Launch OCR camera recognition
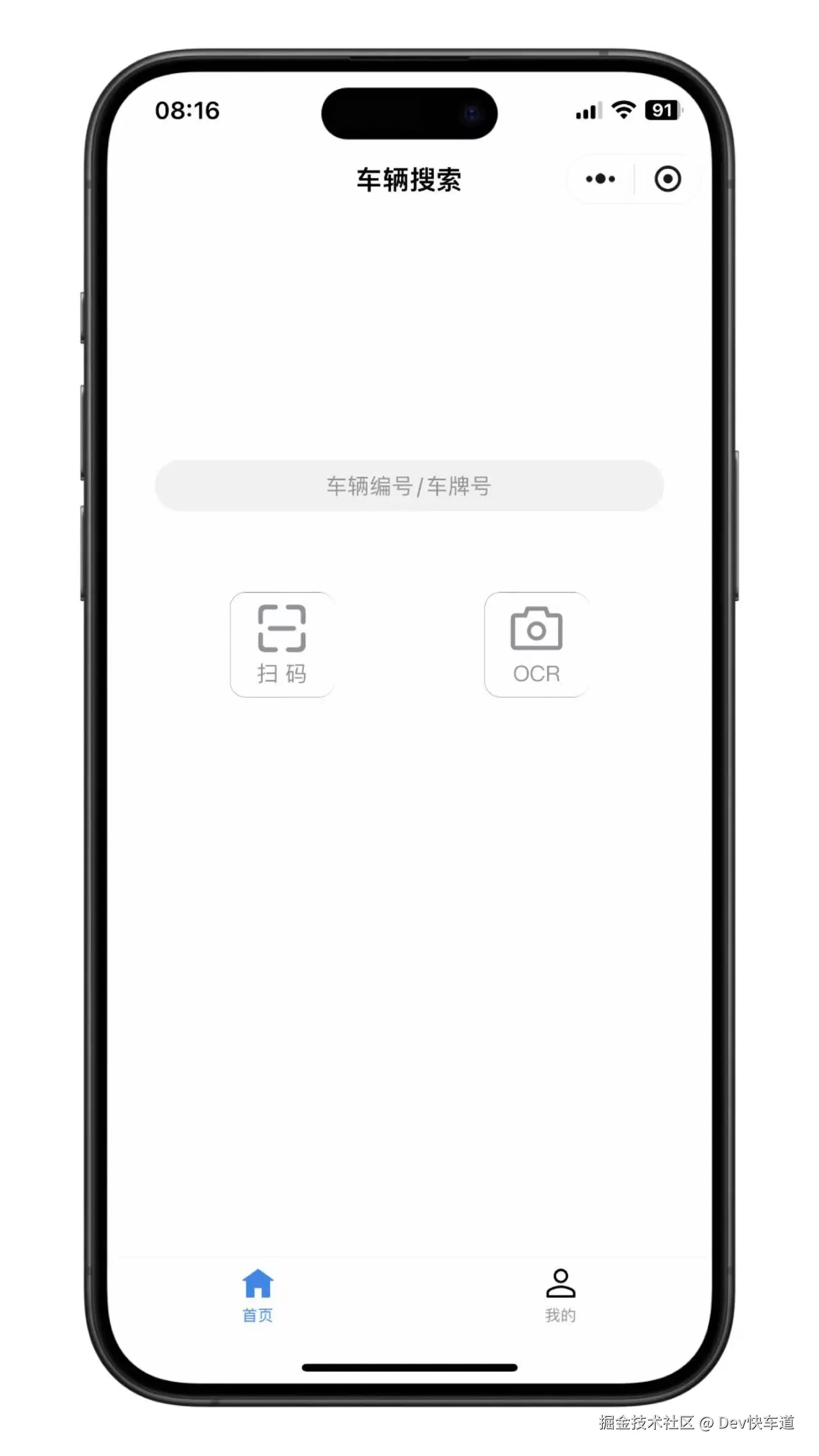 (536, 644)
